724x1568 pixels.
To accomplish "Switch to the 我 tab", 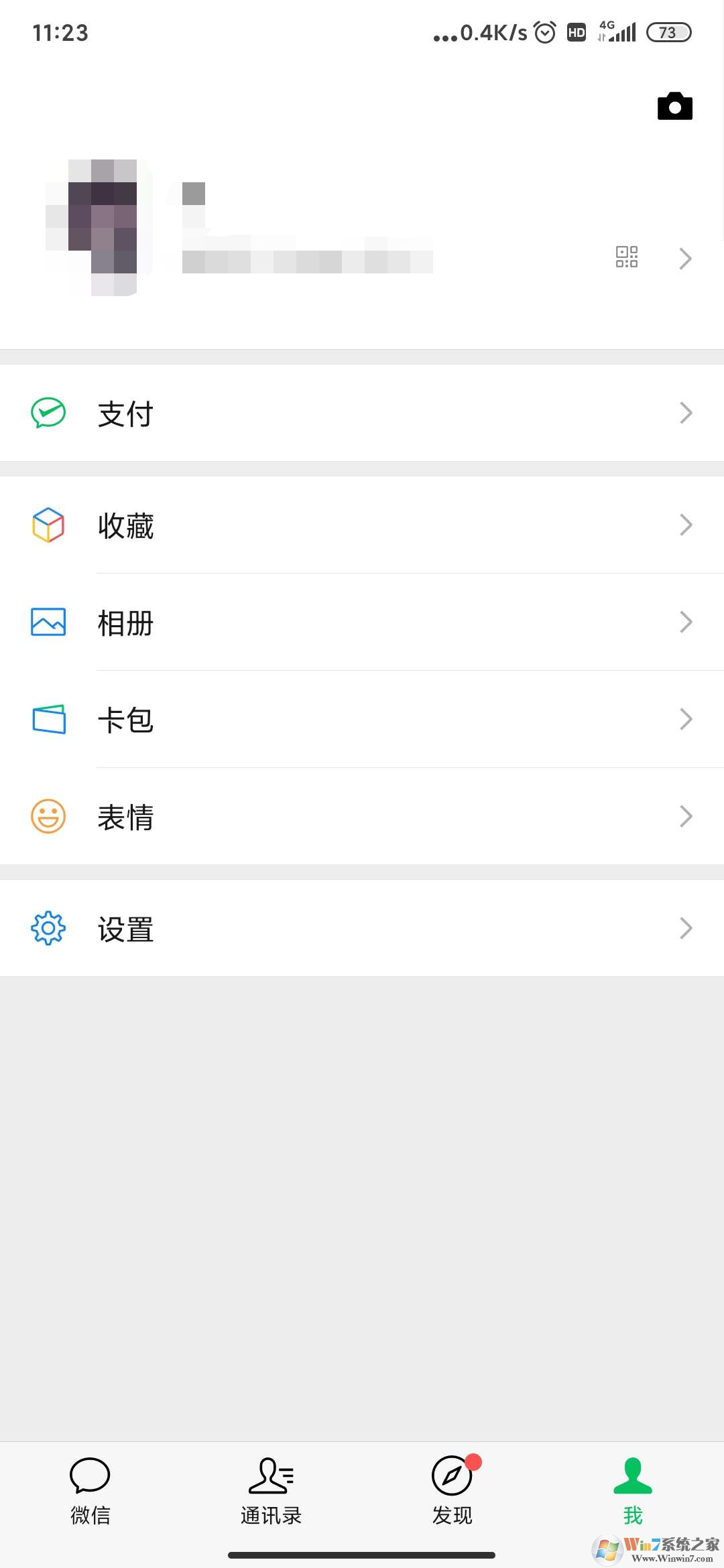I will coord(631,1494).
